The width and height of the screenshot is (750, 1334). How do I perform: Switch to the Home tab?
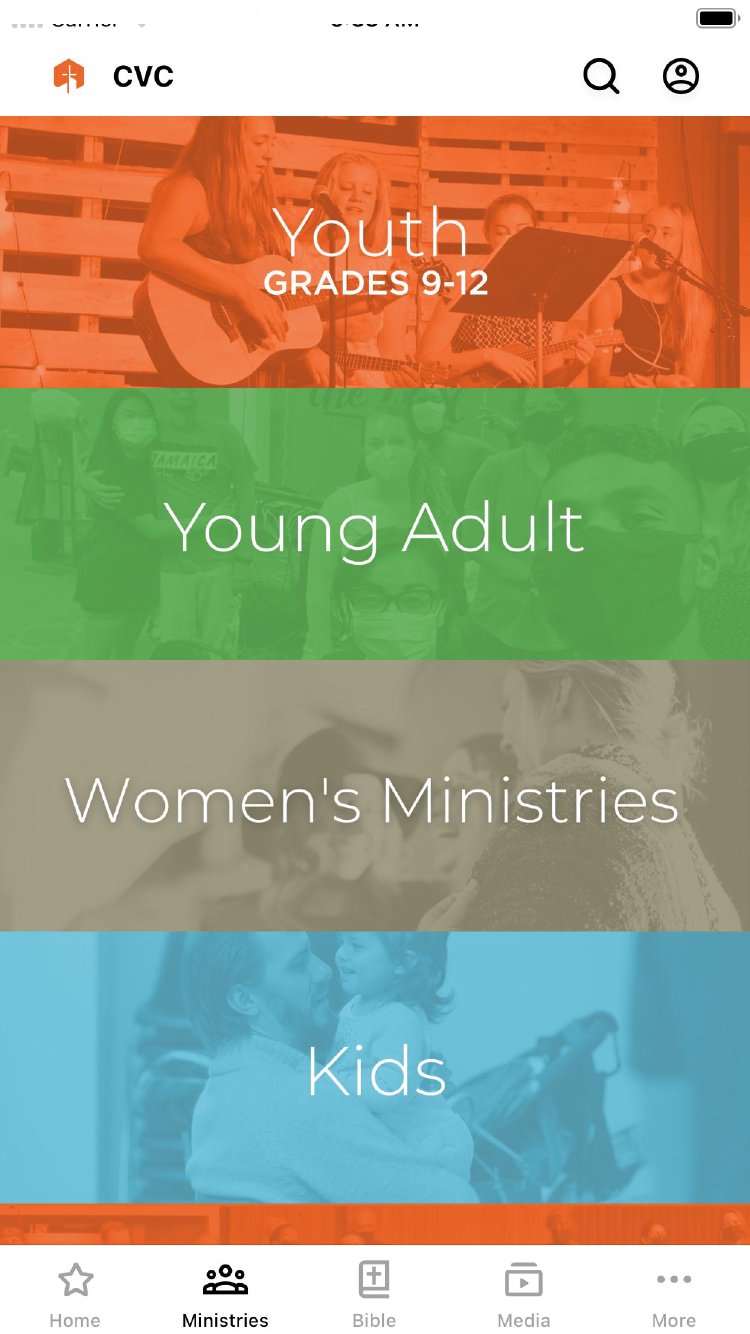point(75,1294)
